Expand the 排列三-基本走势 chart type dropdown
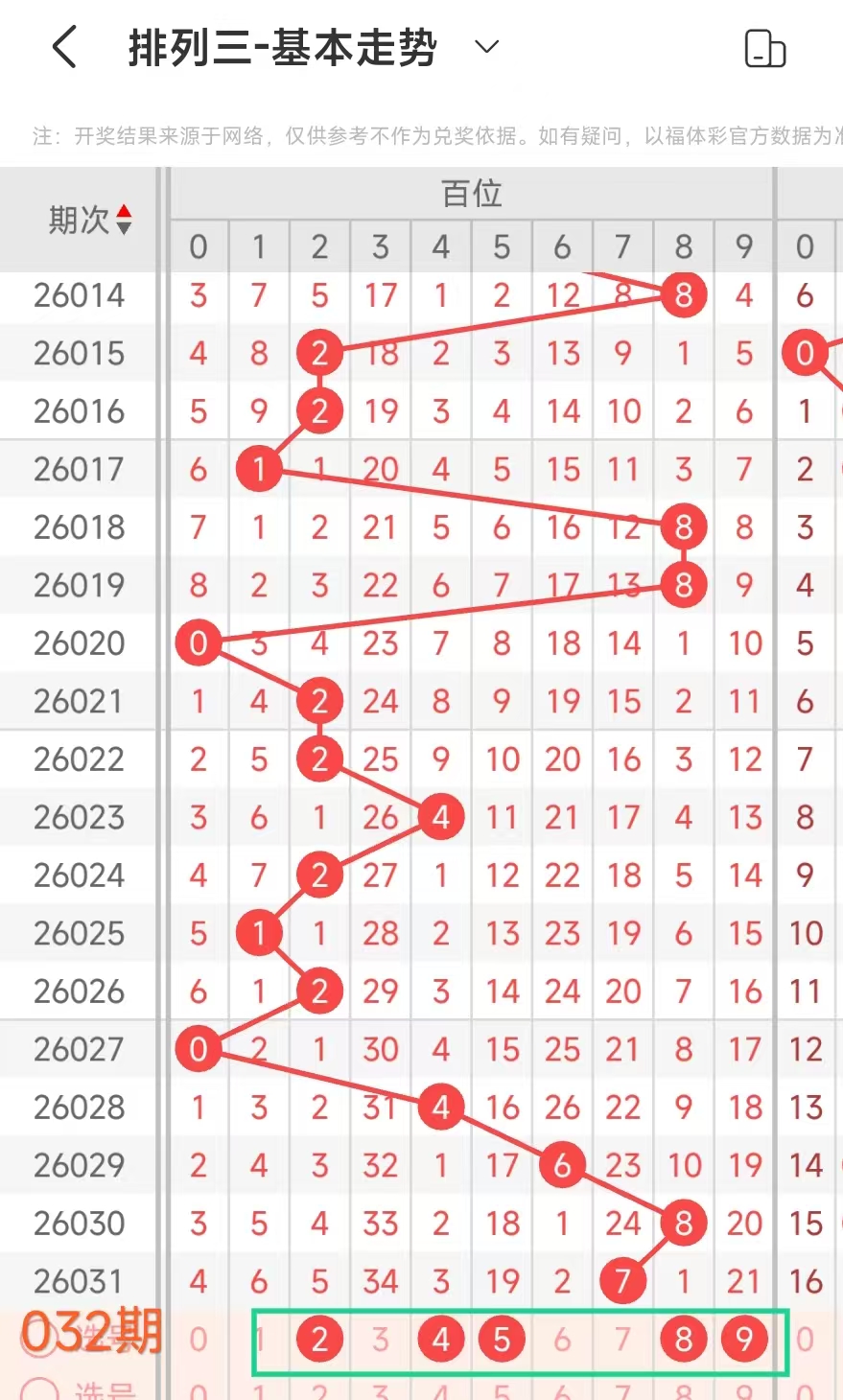This screenshot has height=1400, width=843. click(x=487, y=47)
